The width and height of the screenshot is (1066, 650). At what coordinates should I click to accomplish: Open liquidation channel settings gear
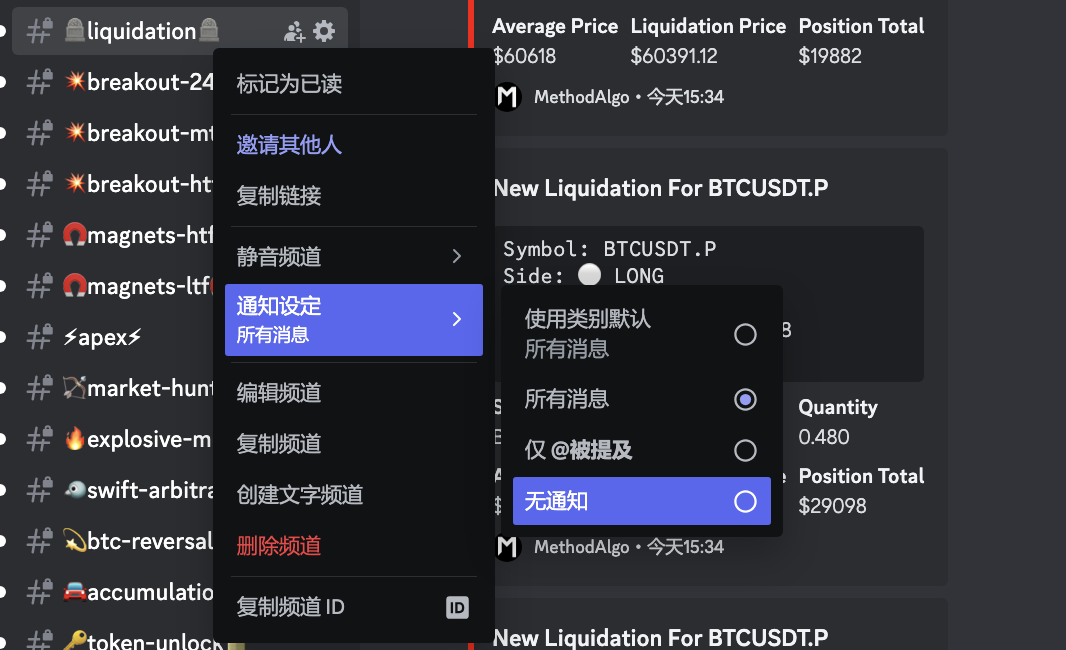pyautogui.click(x=324, y=32)
